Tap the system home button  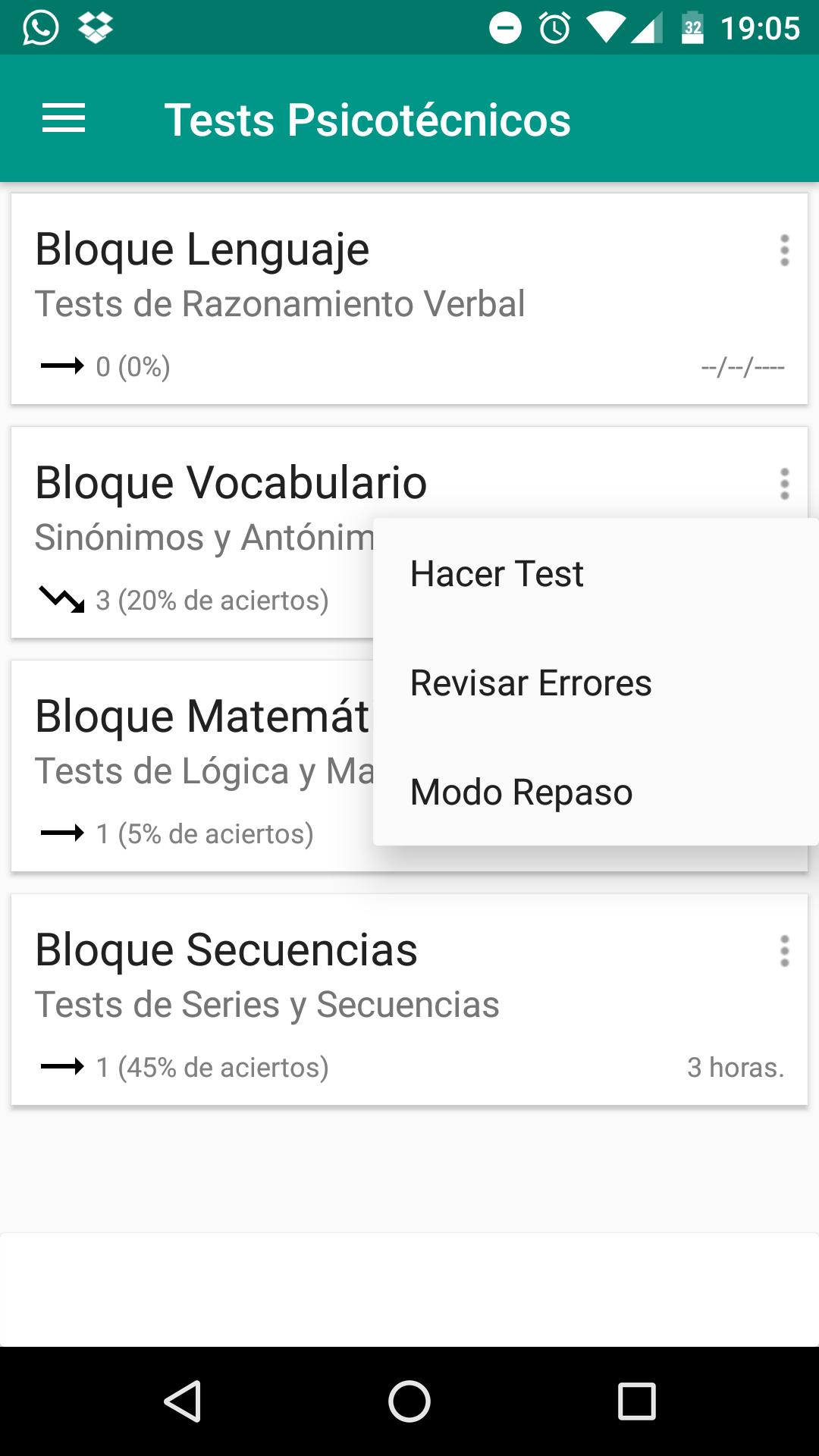click(x=409, y=1401)
